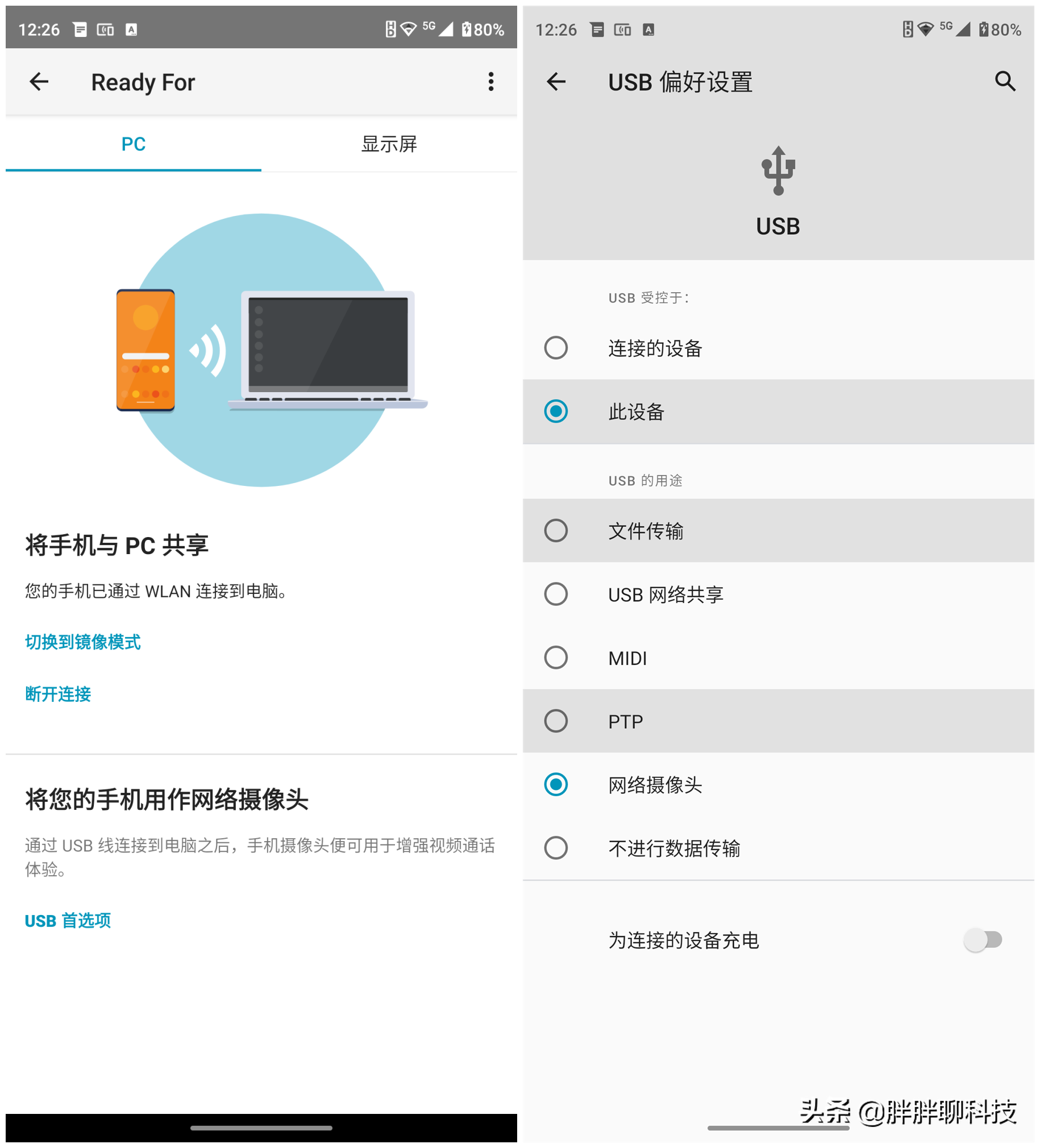Tap 切换到镜像模式 link
The image size is (1040, 1148).
tap(82, 642)
